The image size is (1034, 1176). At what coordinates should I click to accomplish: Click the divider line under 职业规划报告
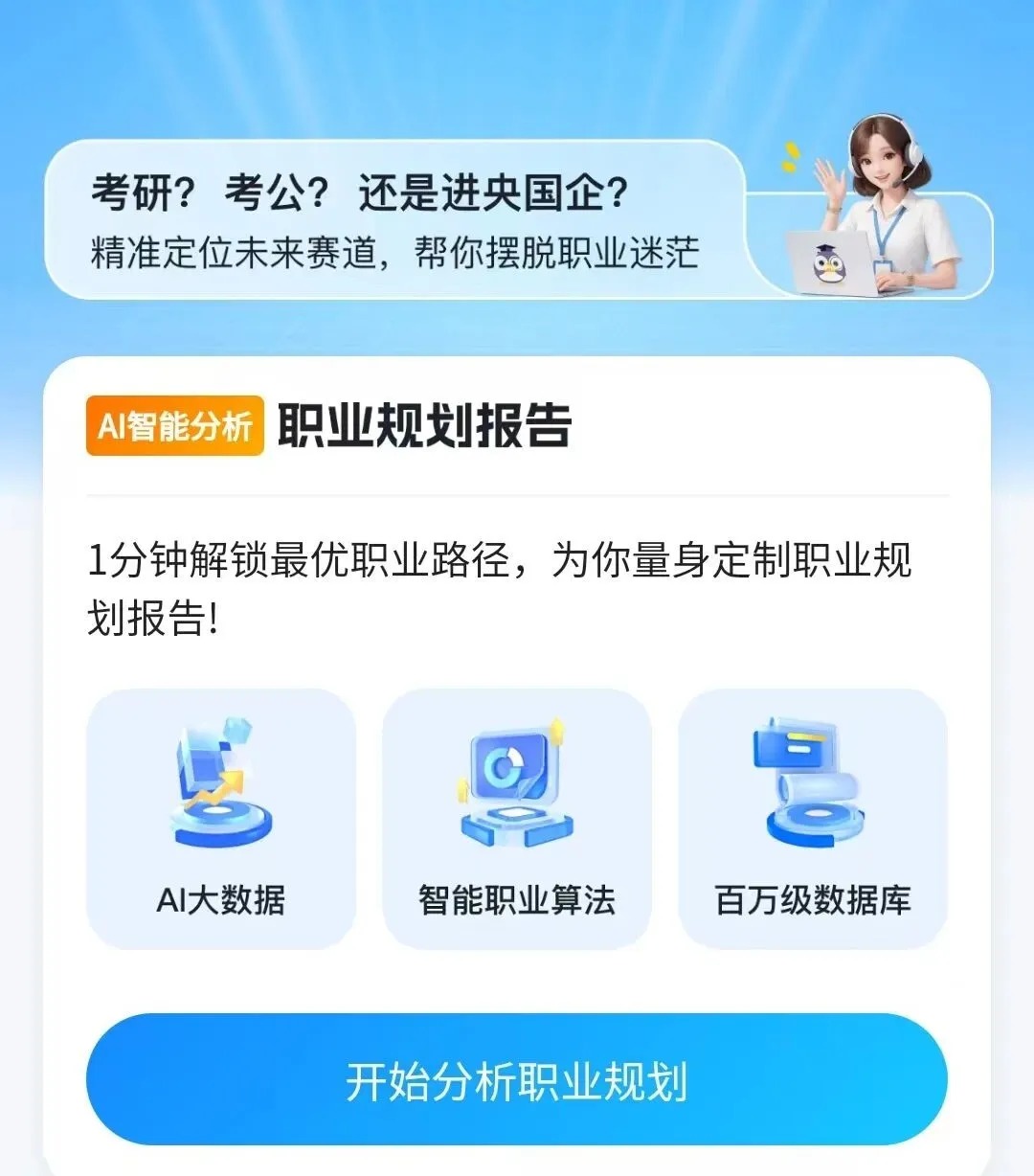(517, 494)
